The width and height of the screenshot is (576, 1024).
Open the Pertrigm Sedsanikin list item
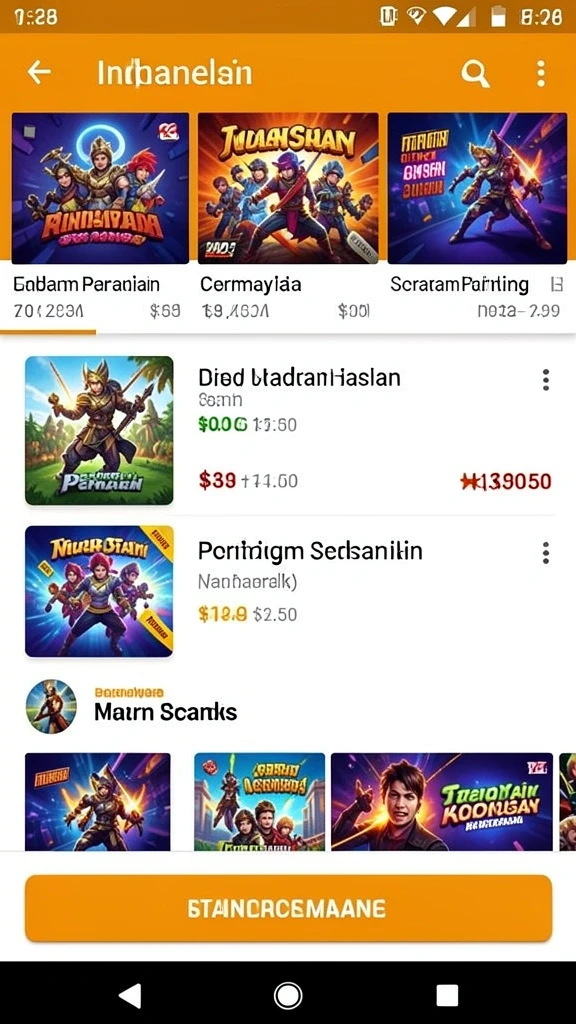288,591
